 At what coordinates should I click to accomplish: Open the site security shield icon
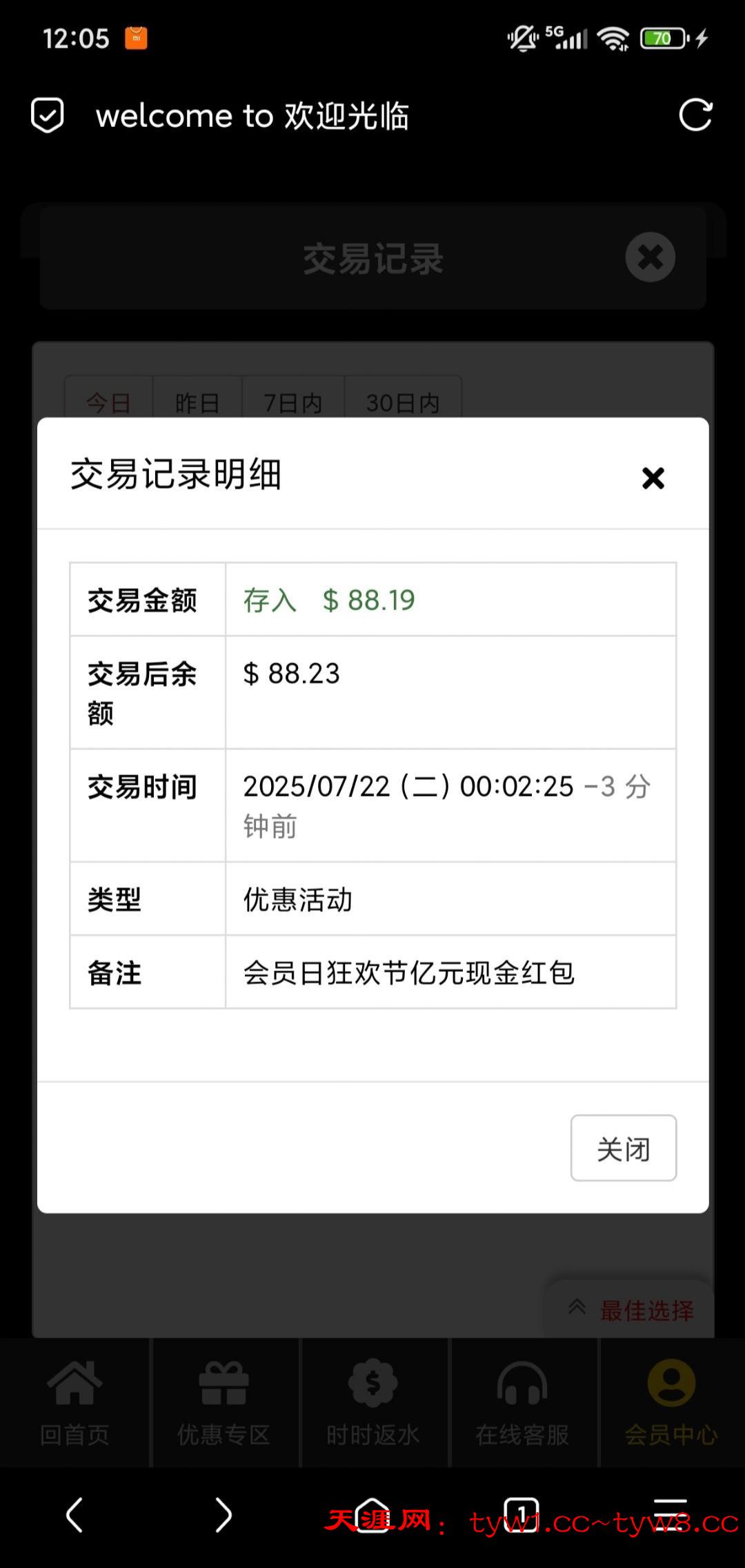coord(48,115)
